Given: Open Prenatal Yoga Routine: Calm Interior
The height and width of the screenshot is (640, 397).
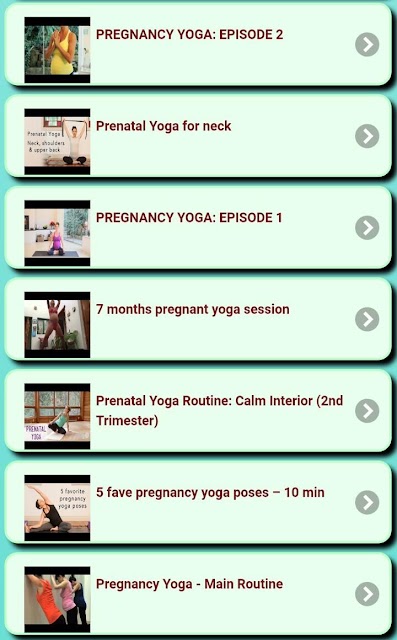Looking at the screenshot, I should pyautogui.click(x=198, y=411).
